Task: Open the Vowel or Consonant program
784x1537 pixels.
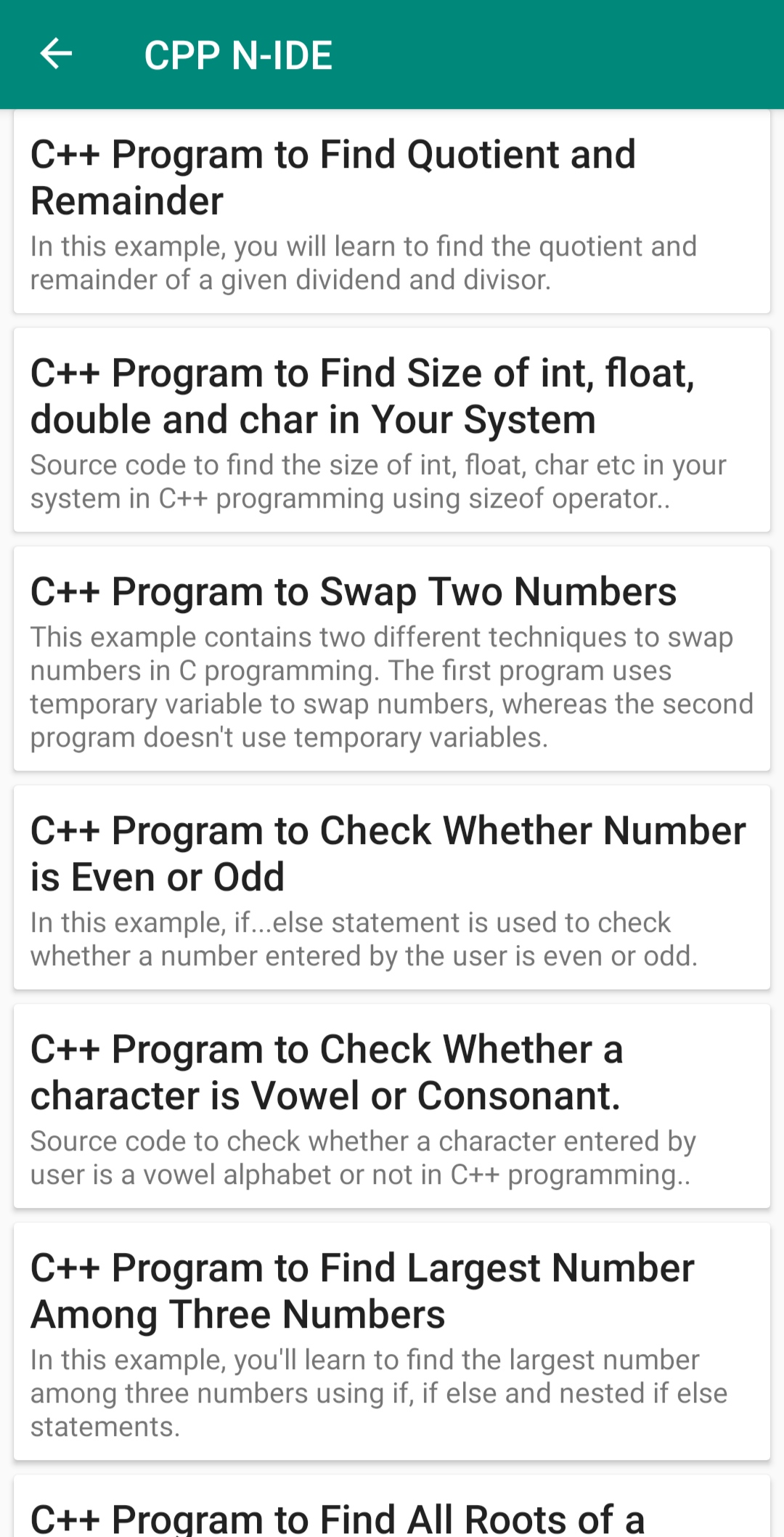Action: click(392, 1106)
